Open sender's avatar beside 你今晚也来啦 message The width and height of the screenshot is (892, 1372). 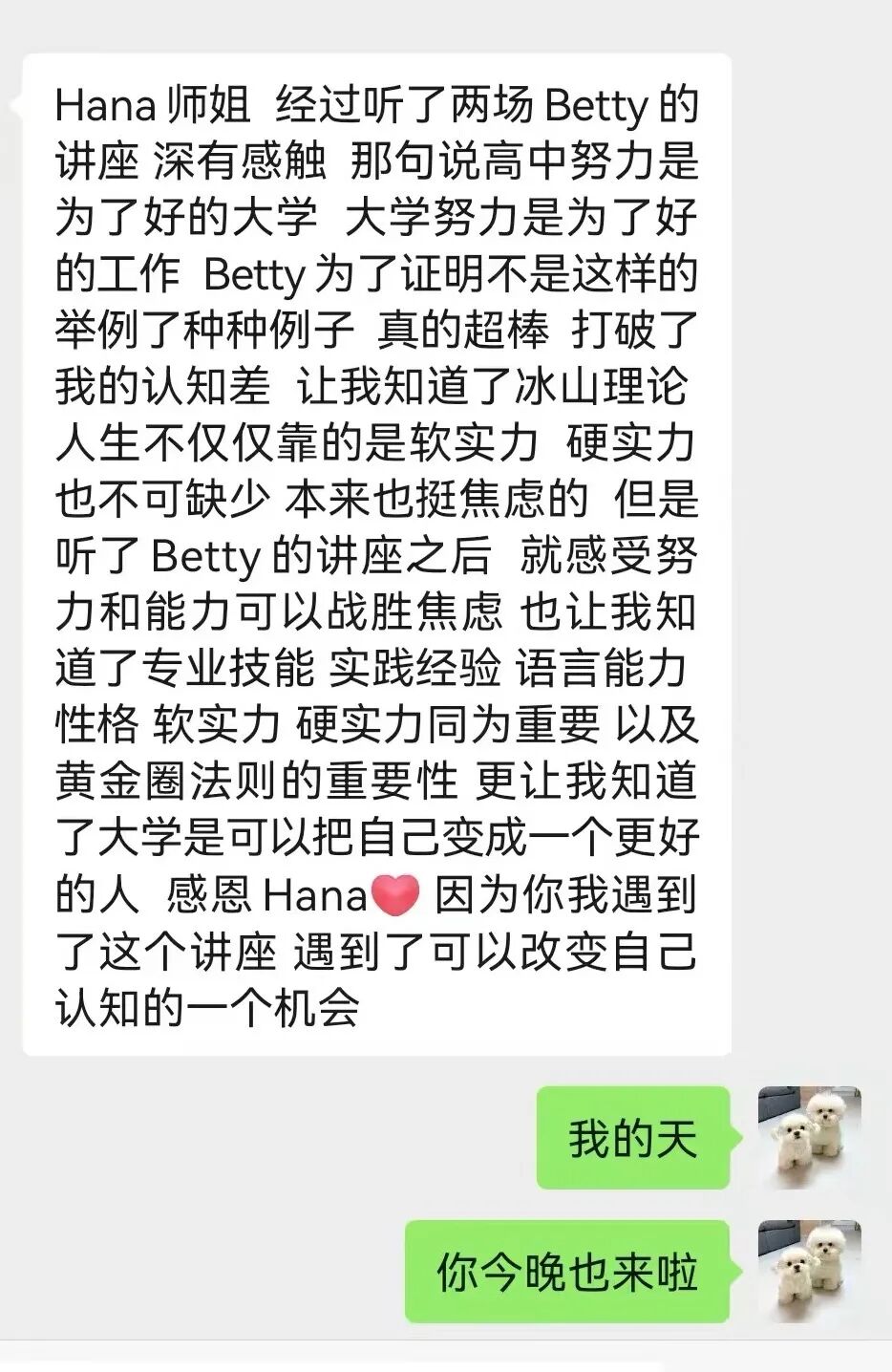pyautogui.click(x=809, y=1271)
